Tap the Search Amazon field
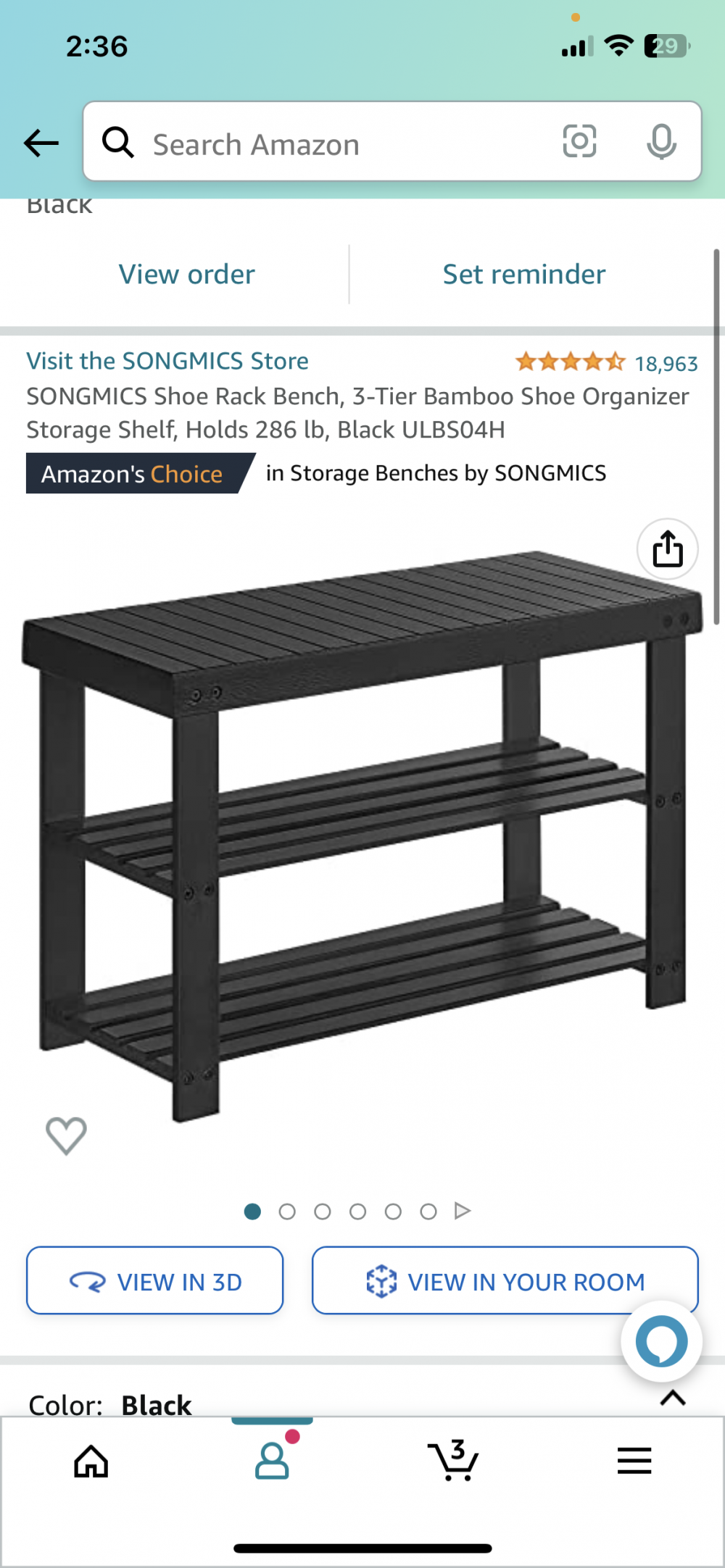 [326, 144]
